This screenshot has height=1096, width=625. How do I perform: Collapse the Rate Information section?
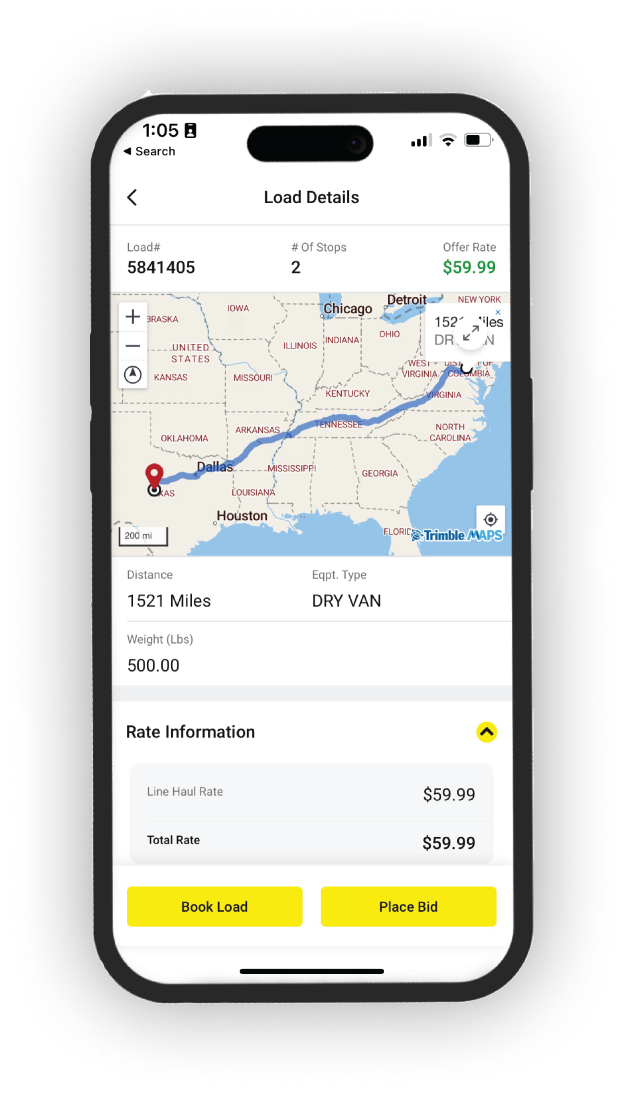486,732
